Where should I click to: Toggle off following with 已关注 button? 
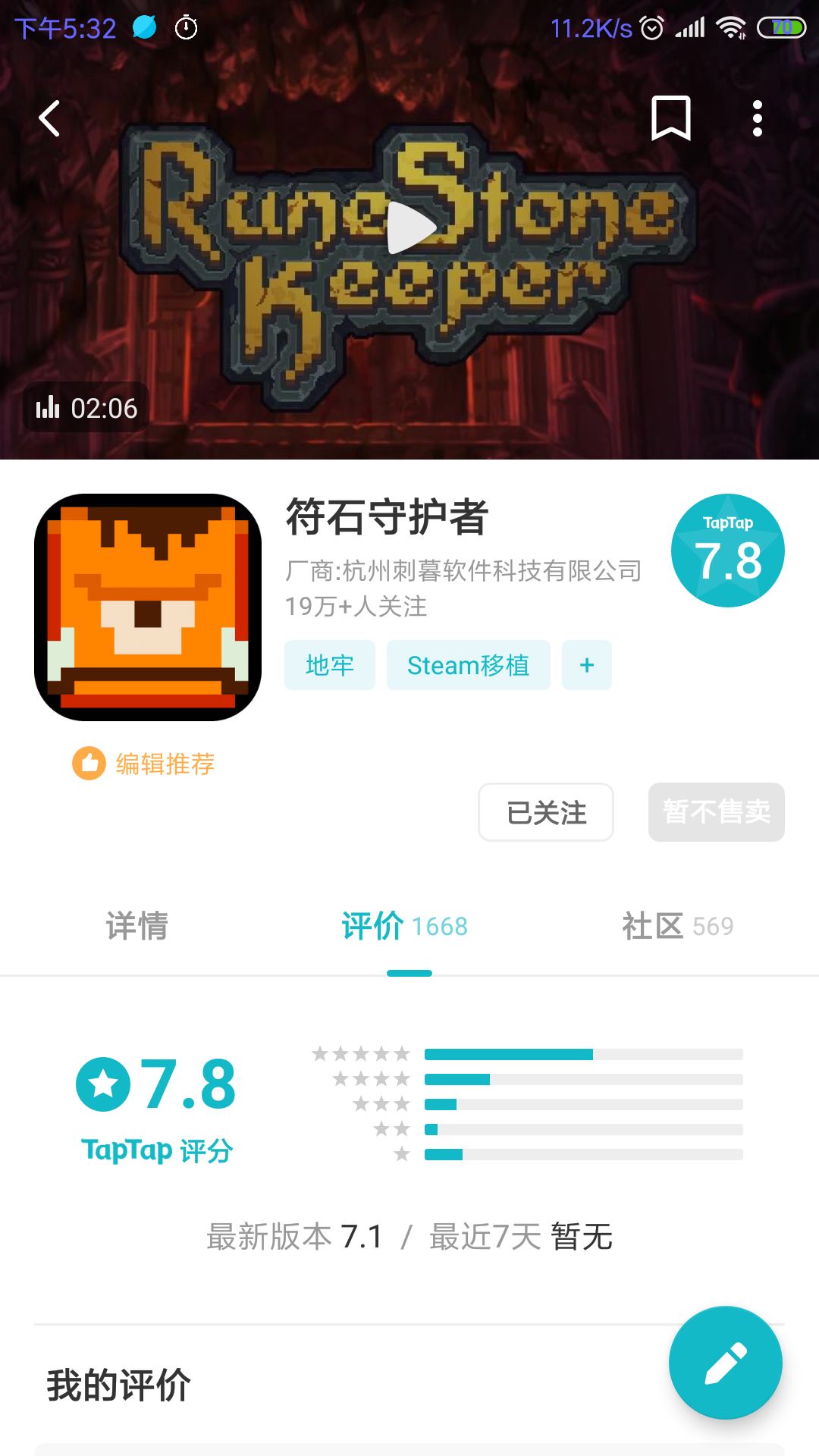click(545, 812)
